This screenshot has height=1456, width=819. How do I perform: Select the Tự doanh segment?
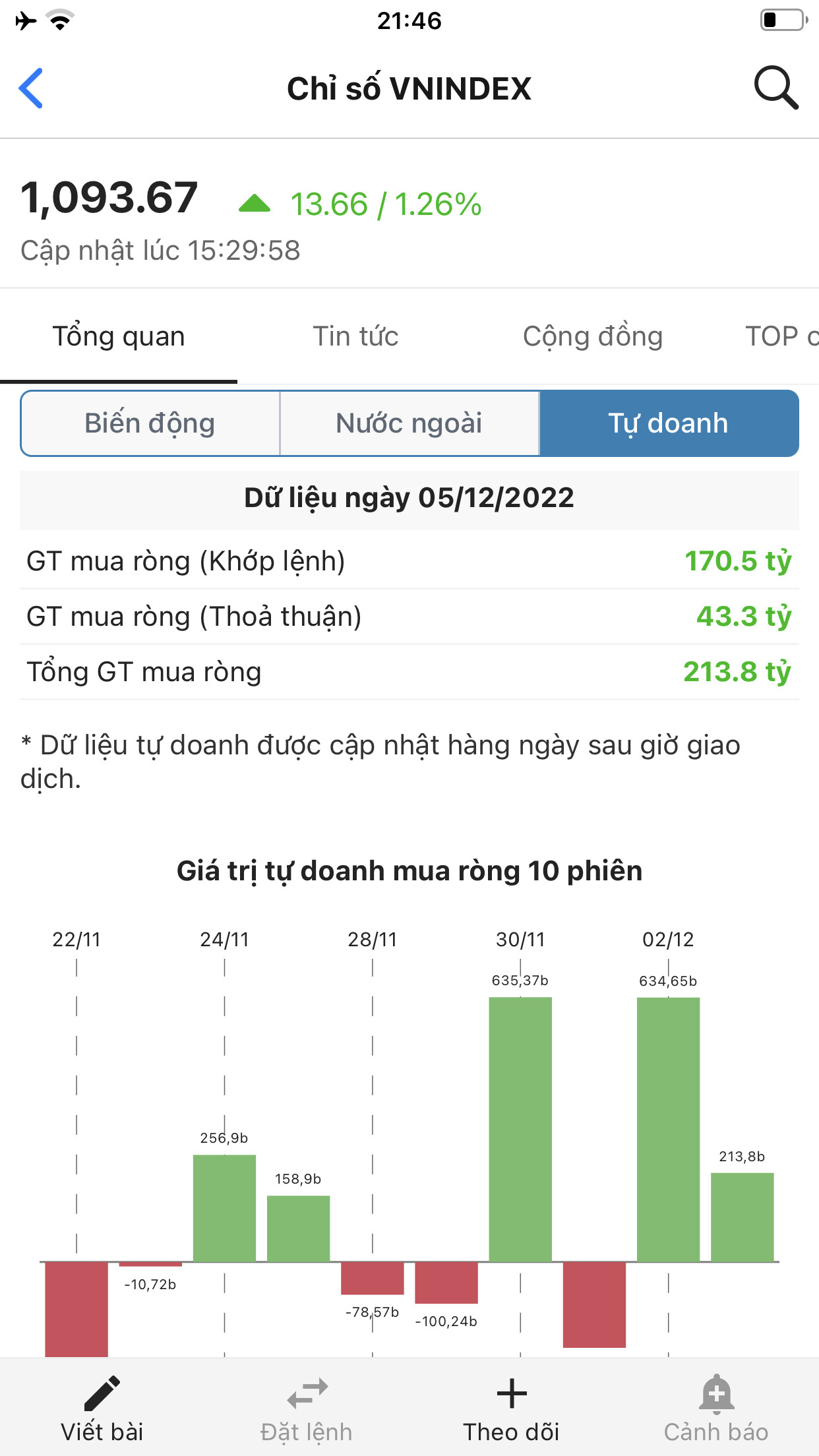coord(669,423)
